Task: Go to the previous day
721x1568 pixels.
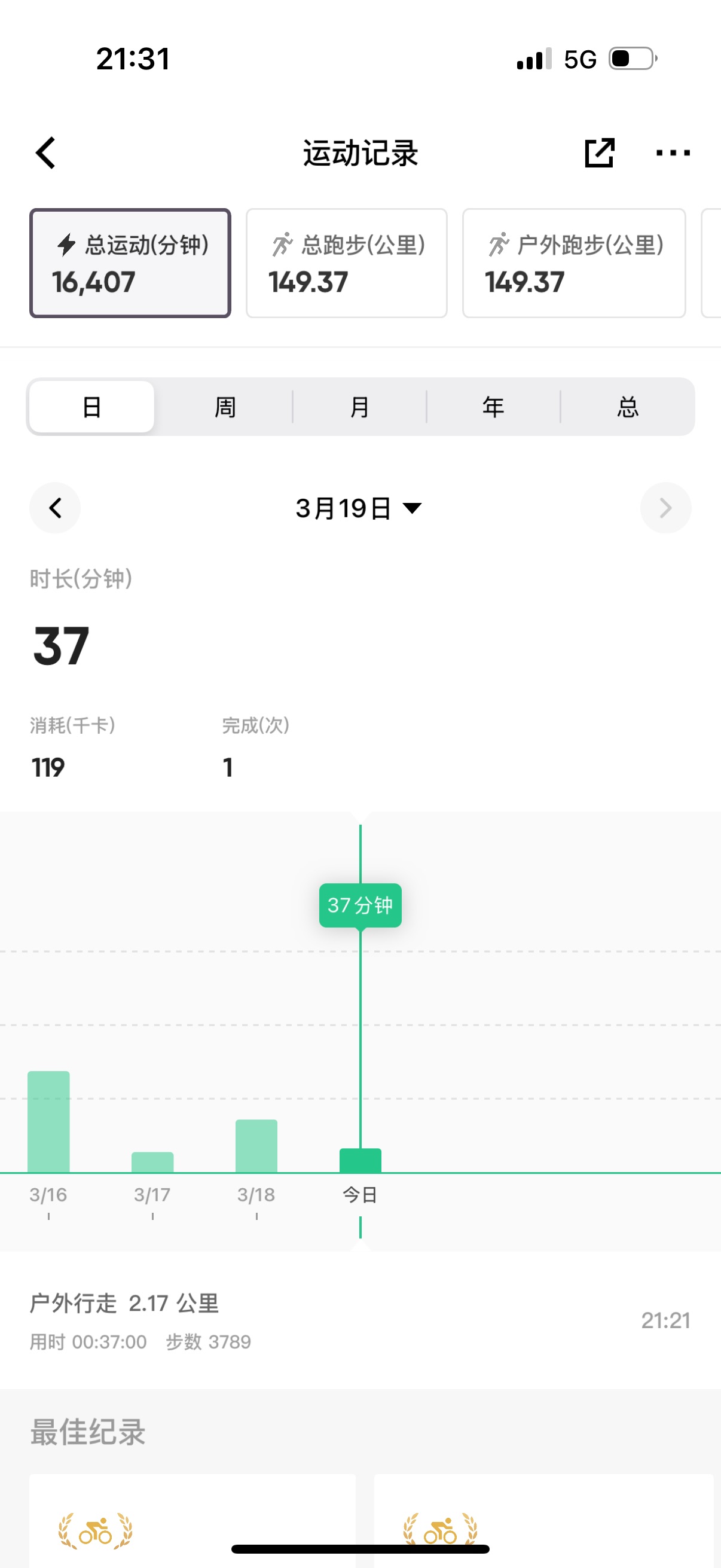Action: coord(56,508)
